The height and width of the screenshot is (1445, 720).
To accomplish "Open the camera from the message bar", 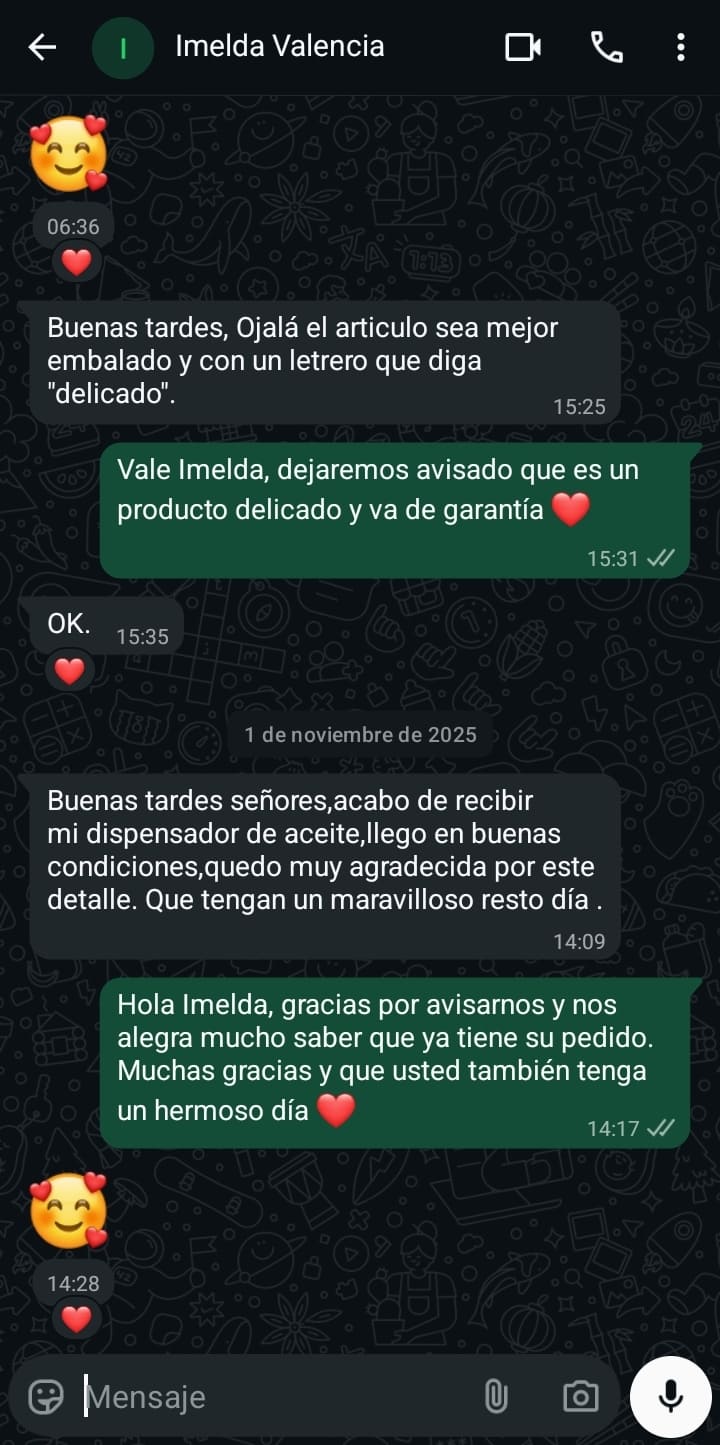I will tap(580, 1396).
